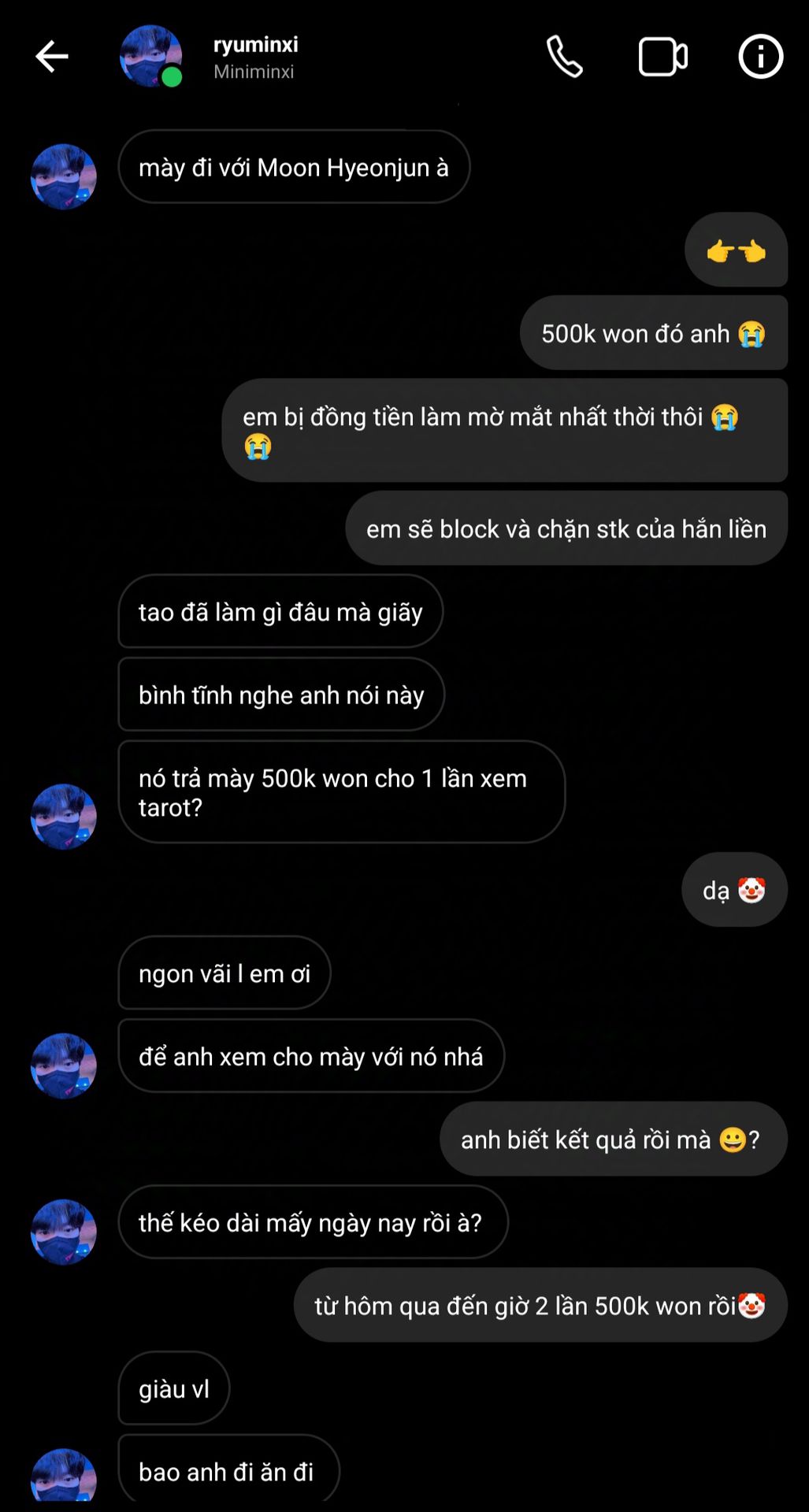Go back from the ryuminxi chat

[x=52, y=57]
